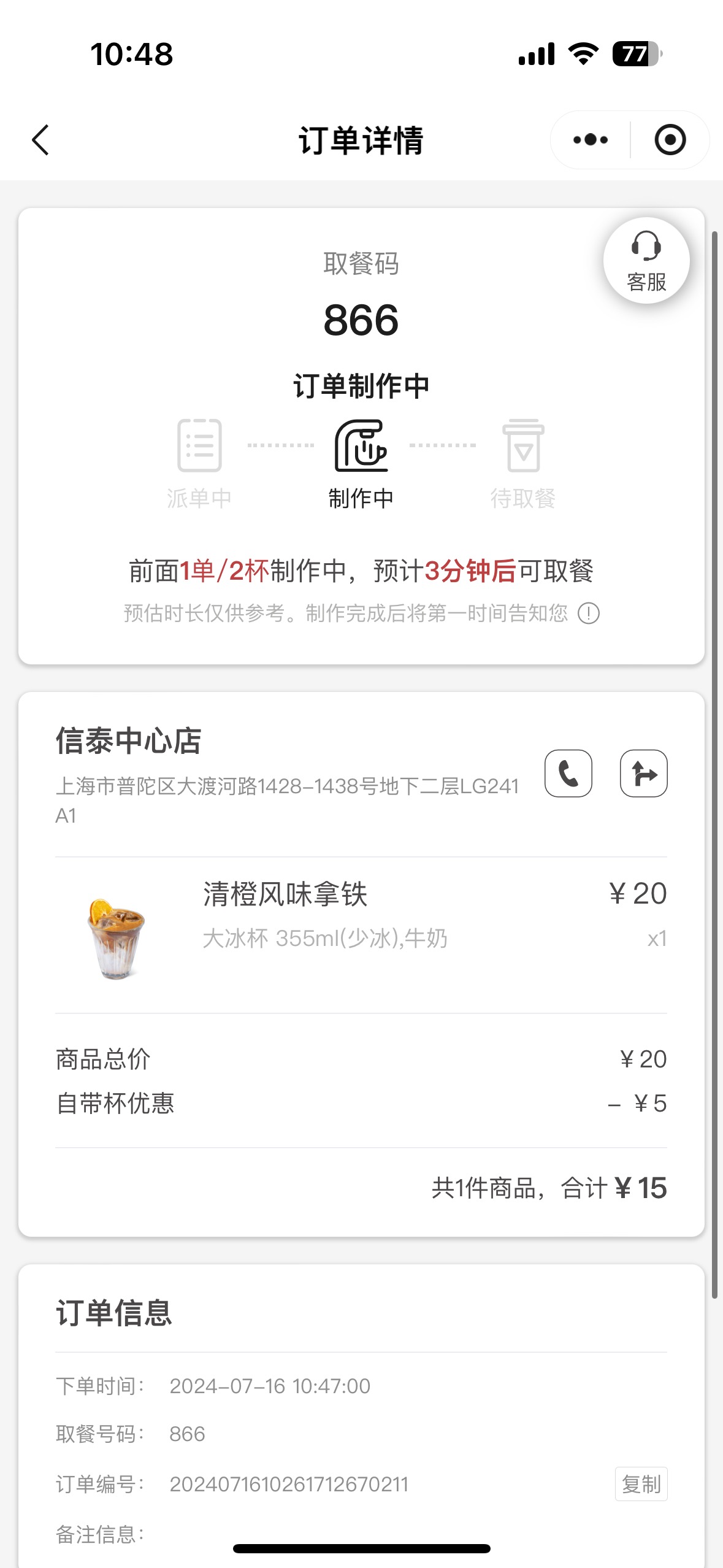The image size is (723, 1568).
Task: Copy the order number
Action: point(641,1484)
